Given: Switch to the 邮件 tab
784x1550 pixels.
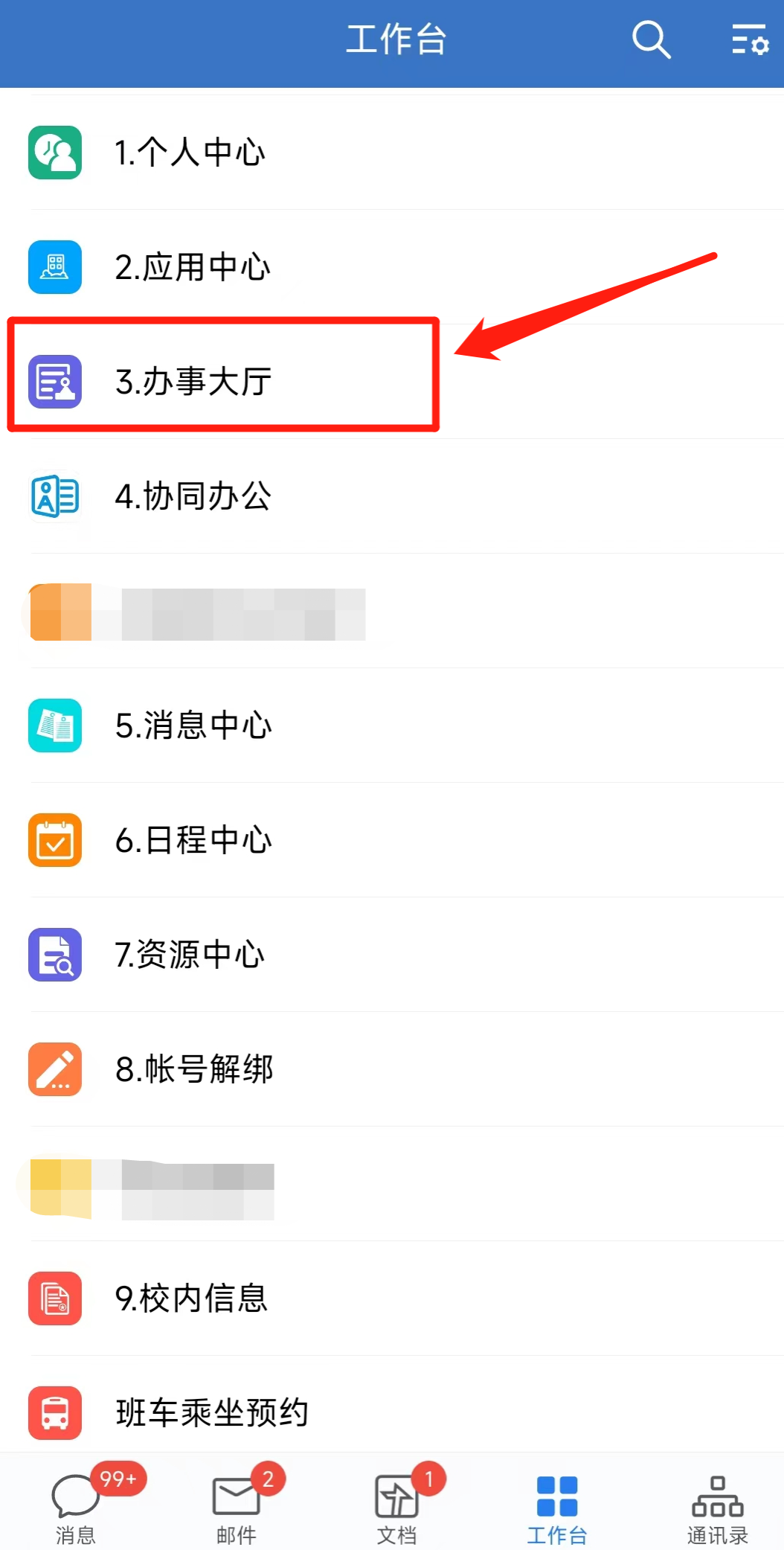Looking at the screenshot, I should pyautogui.click(x=237, y=1503).
